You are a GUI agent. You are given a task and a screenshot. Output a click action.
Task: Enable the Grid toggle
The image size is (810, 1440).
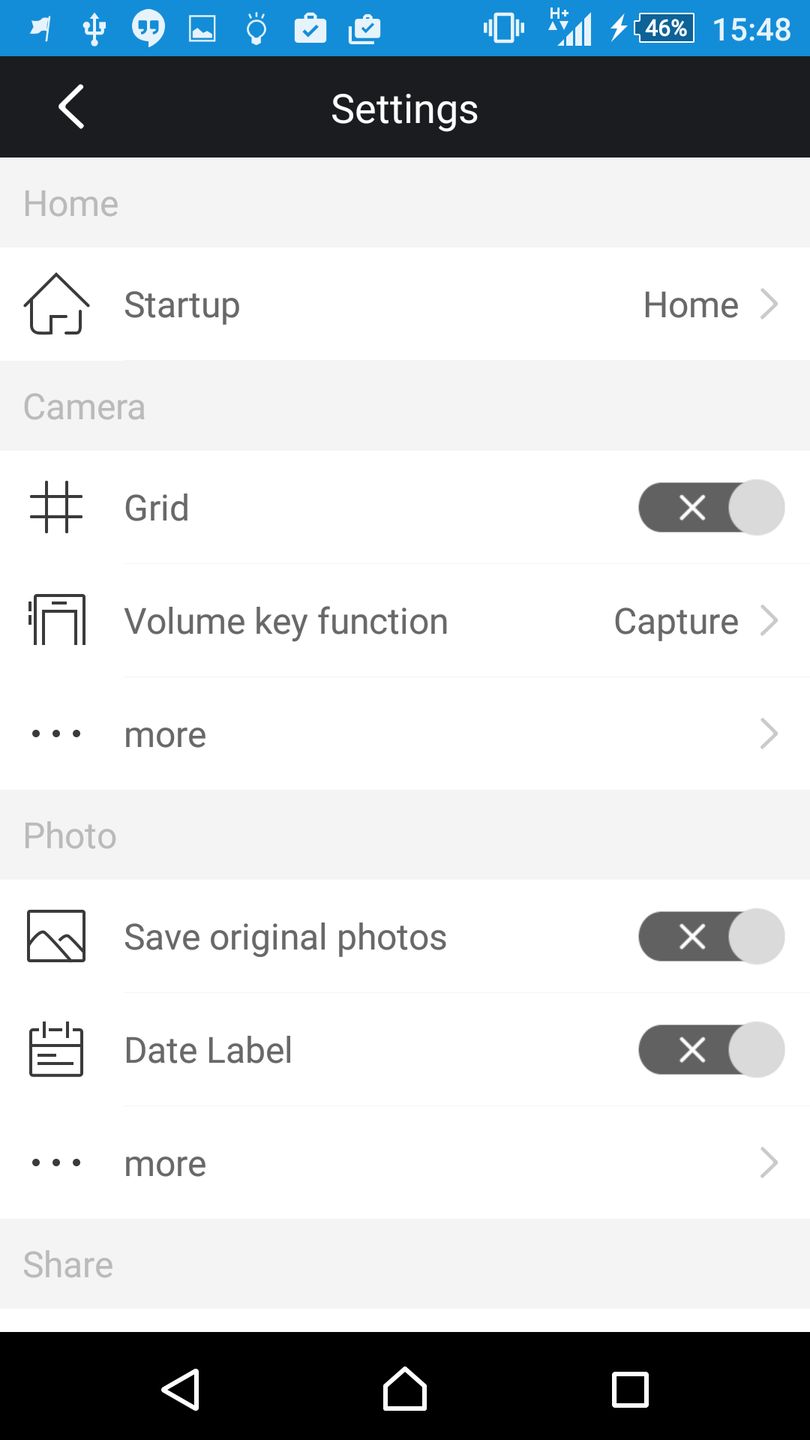click(711, 507)
